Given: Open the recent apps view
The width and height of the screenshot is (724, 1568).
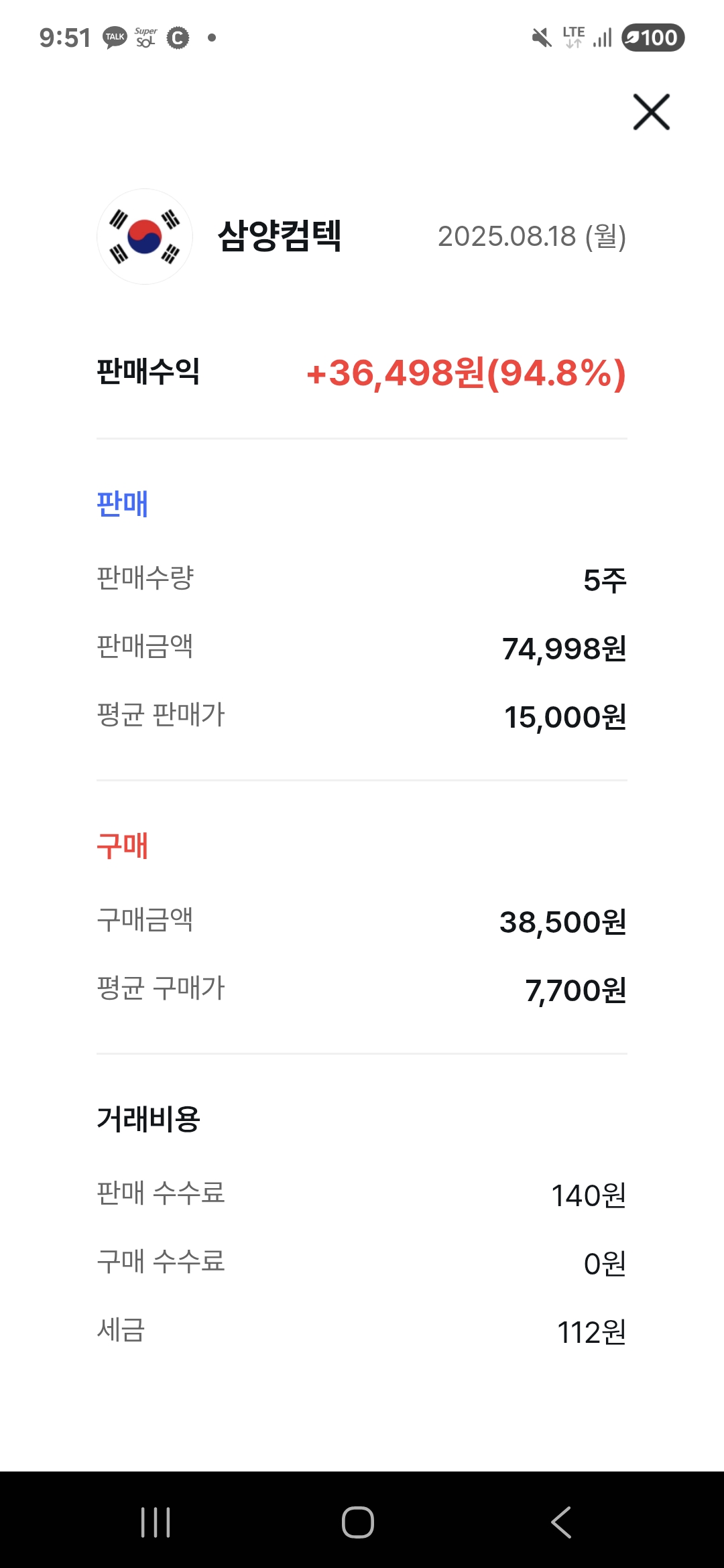Looking at the screenshot, I should [156, 1522].
